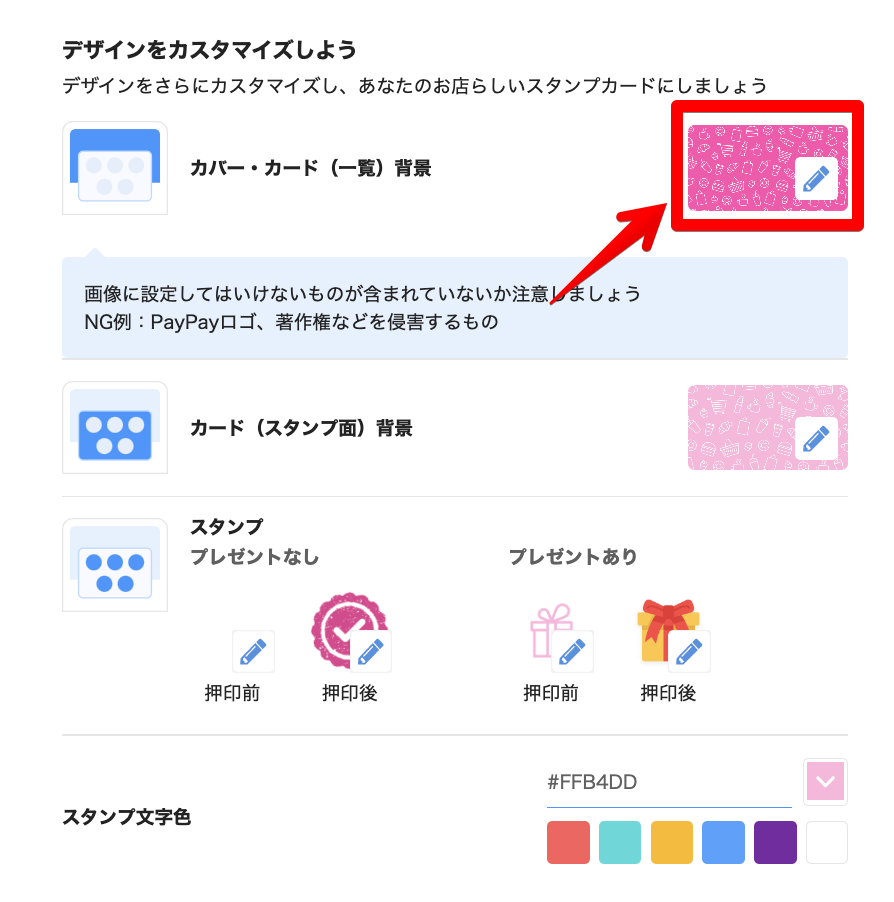Expand the pink color picker dropdown
This screenshot has height=902, width=894.
pyautogui.click(x=826, y=782)
